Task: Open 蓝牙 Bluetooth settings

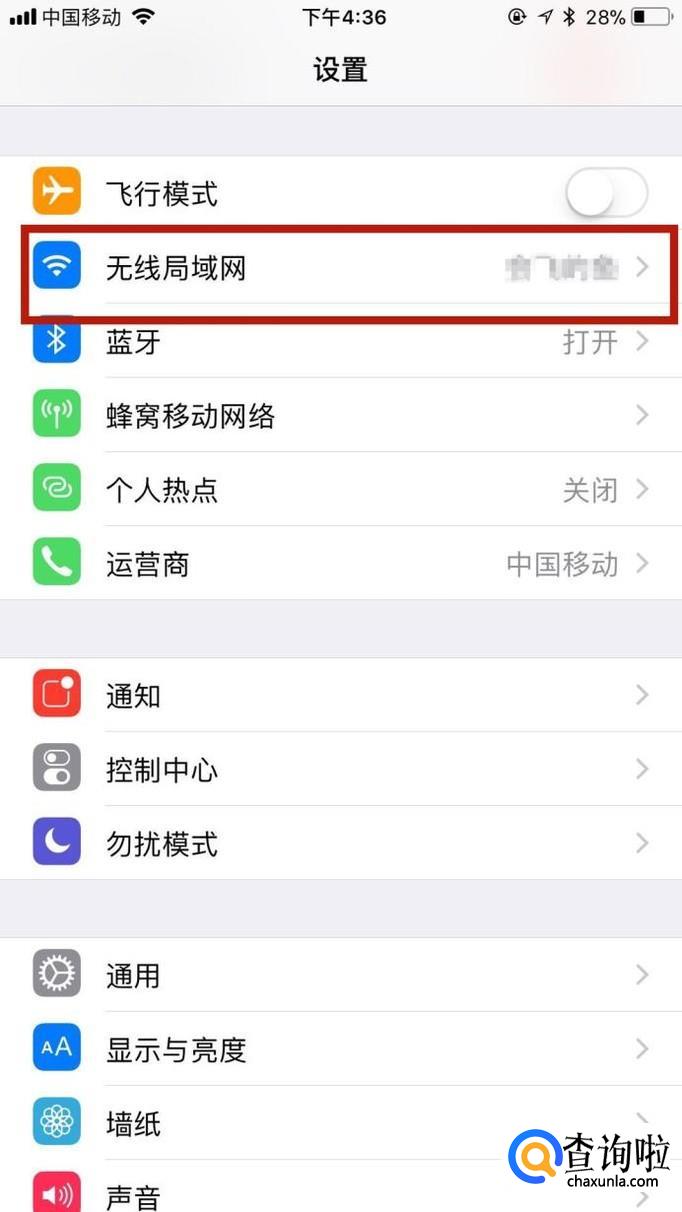Action: tap(340, 342)
